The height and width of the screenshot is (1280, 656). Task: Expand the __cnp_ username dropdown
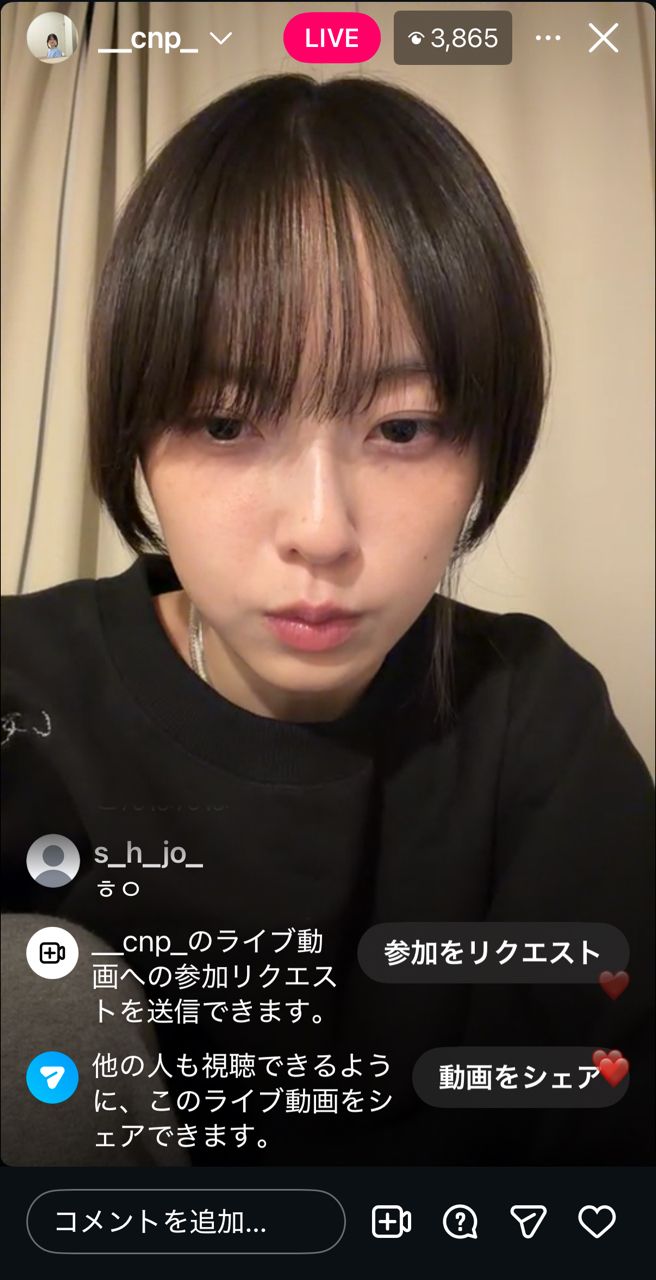(221, 39)
